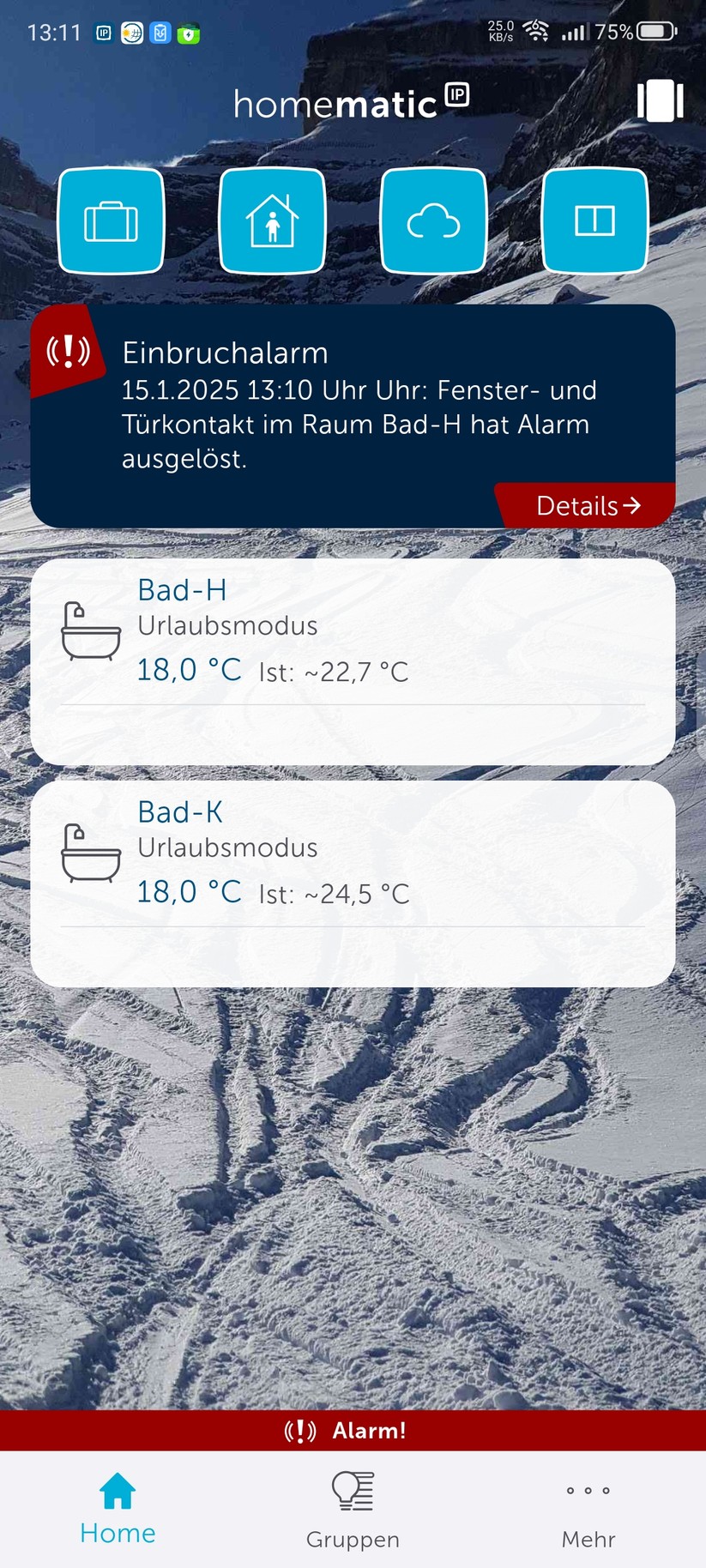706x1568 pixels.
Task: Open the side menu via the door icon
Action: pyautogui.click(x=660, y=100)
